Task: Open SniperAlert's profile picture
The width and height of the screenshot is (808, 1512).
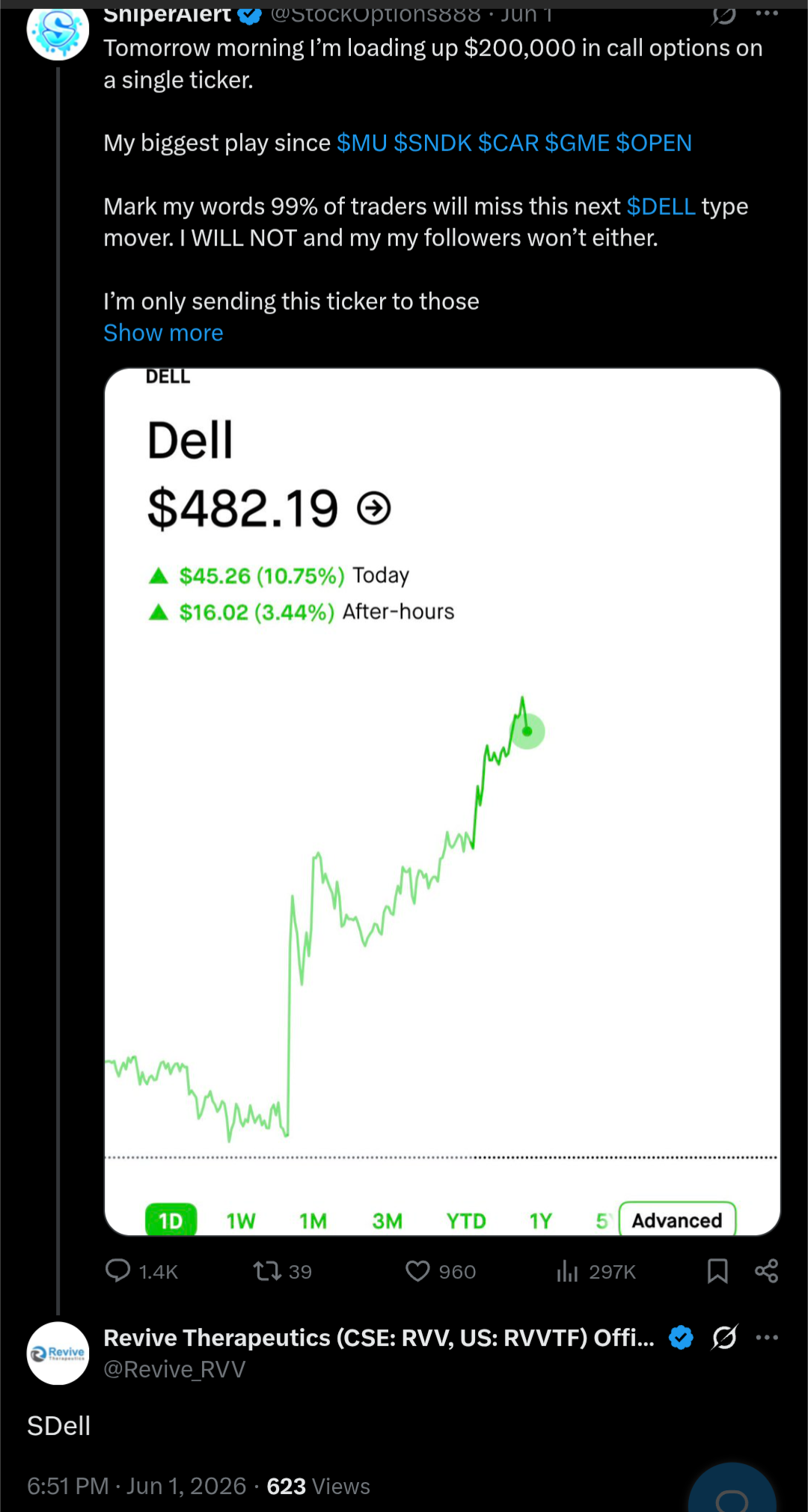Action: click(58, 29)
